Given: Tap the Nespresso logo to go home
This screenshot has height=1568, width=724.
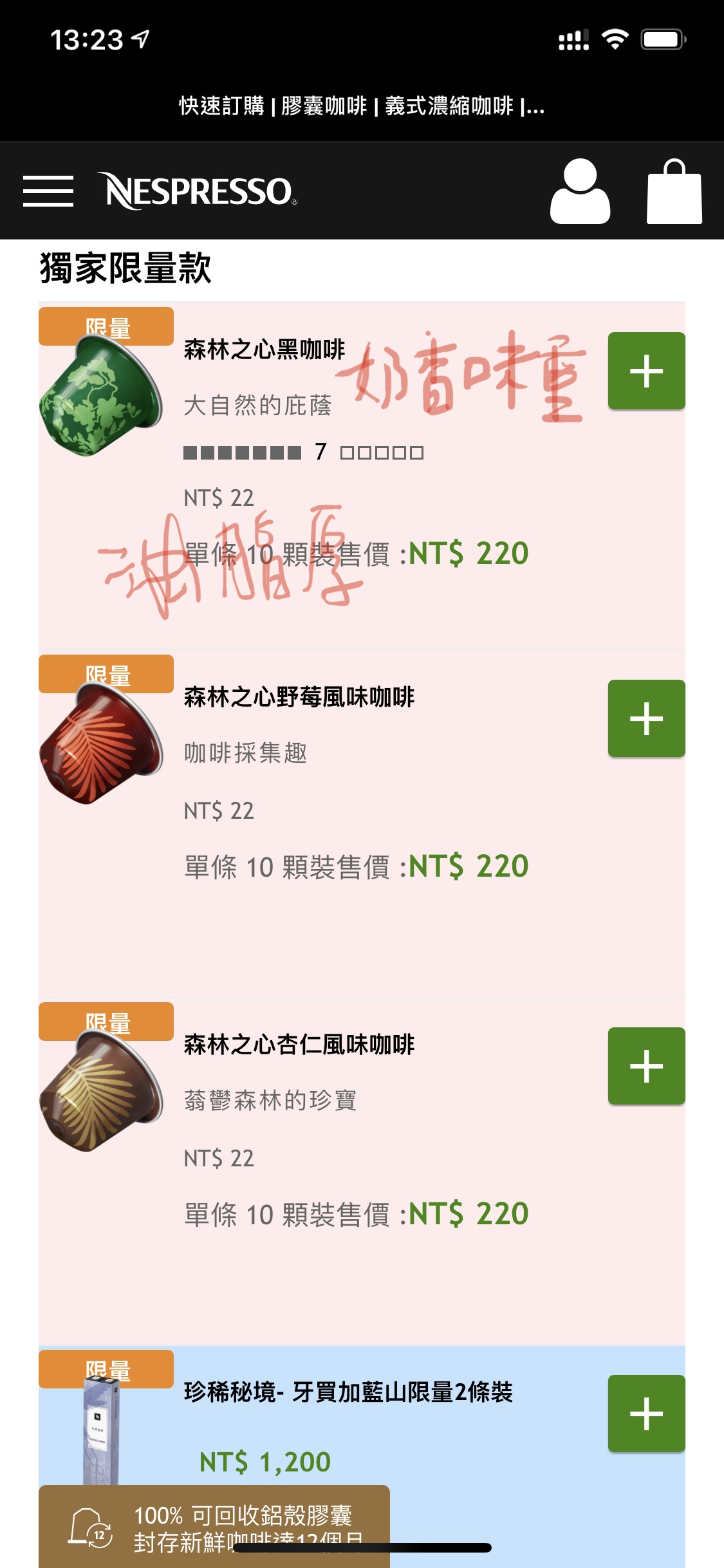Looking at the screenshot, I should click(198, 191).
